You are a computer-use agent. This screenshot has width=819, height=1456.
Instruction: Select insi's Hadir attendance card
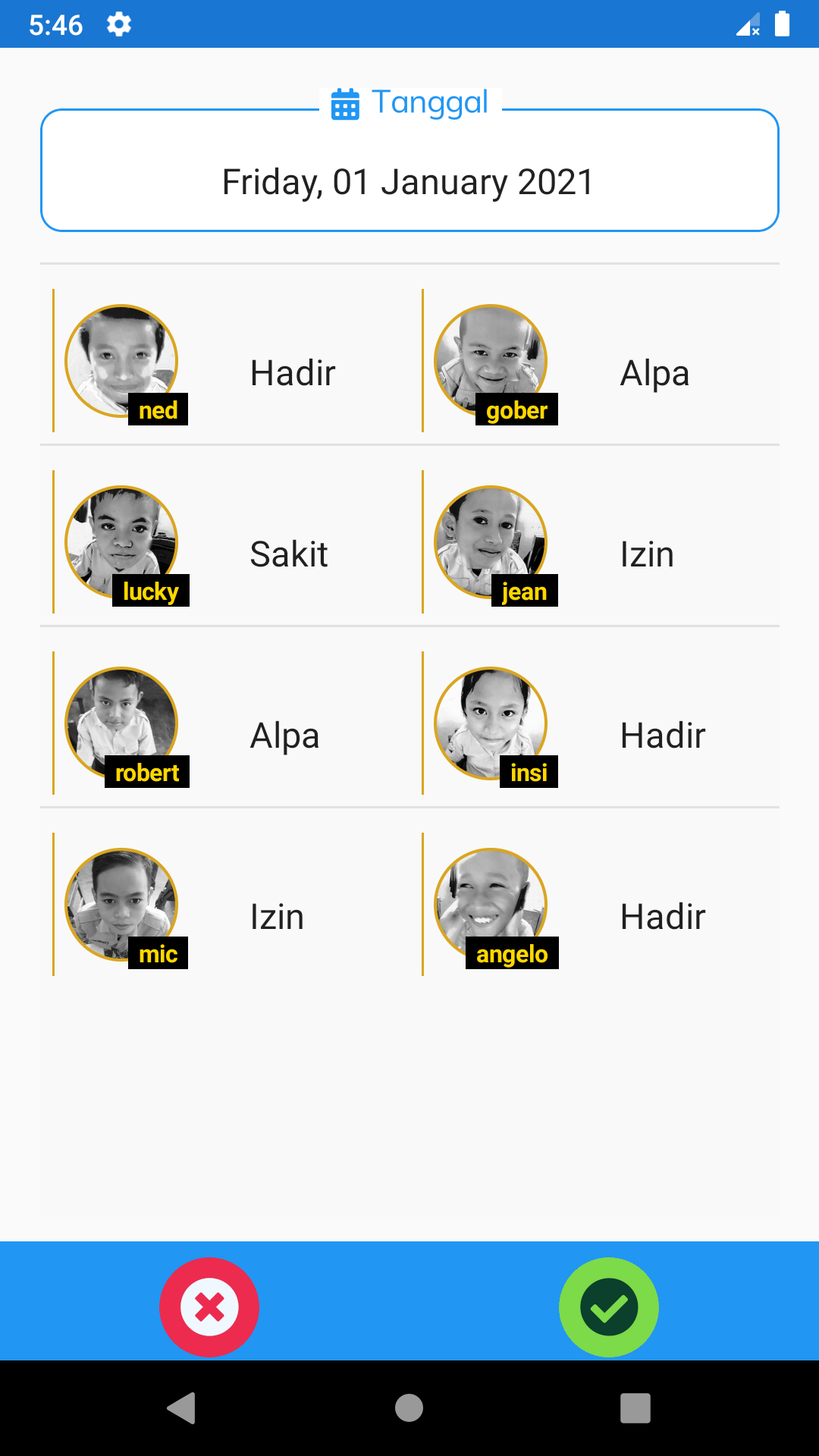(x=598, y=724)
